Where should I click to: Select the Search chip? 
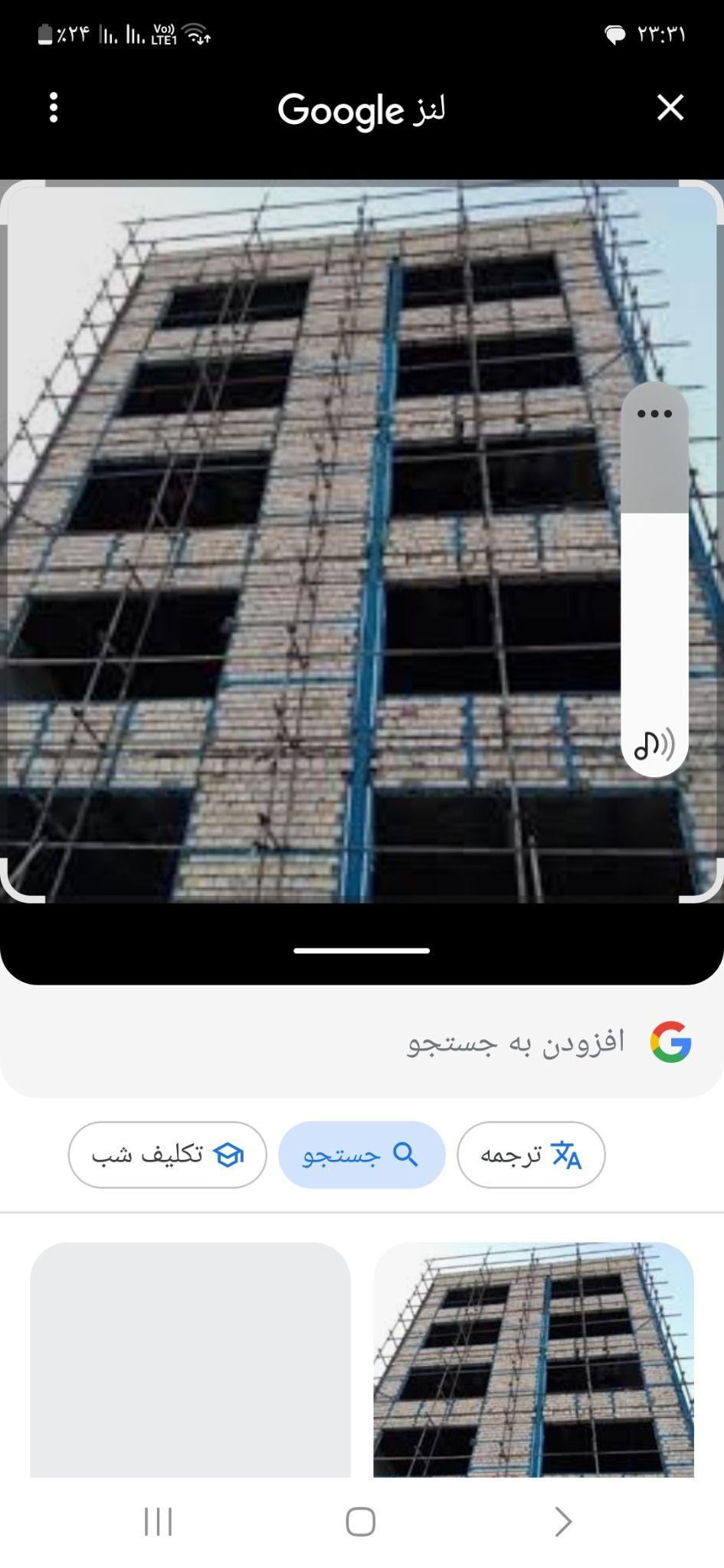pos(362,1155)
